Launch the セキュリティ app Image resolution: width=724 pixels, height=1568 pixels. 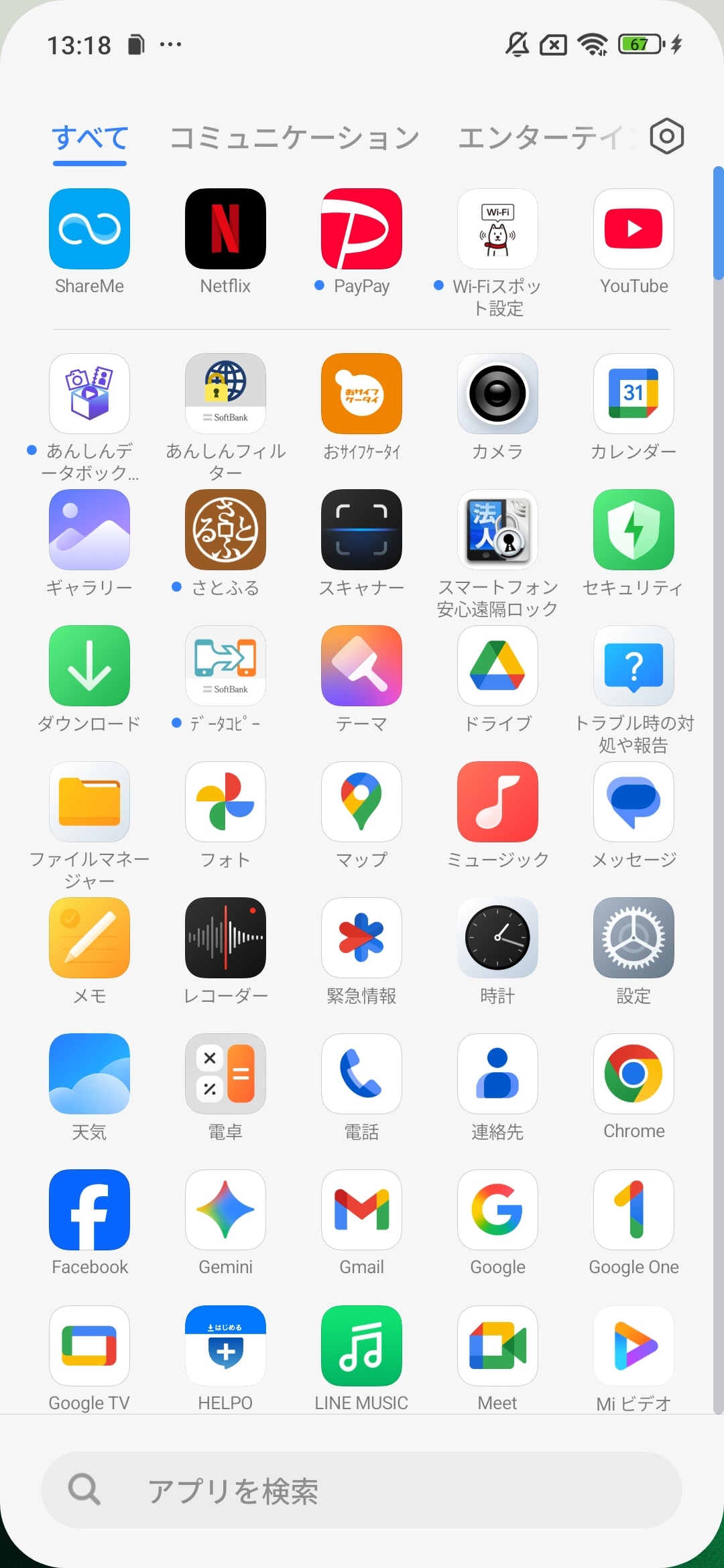pos(633,530)
